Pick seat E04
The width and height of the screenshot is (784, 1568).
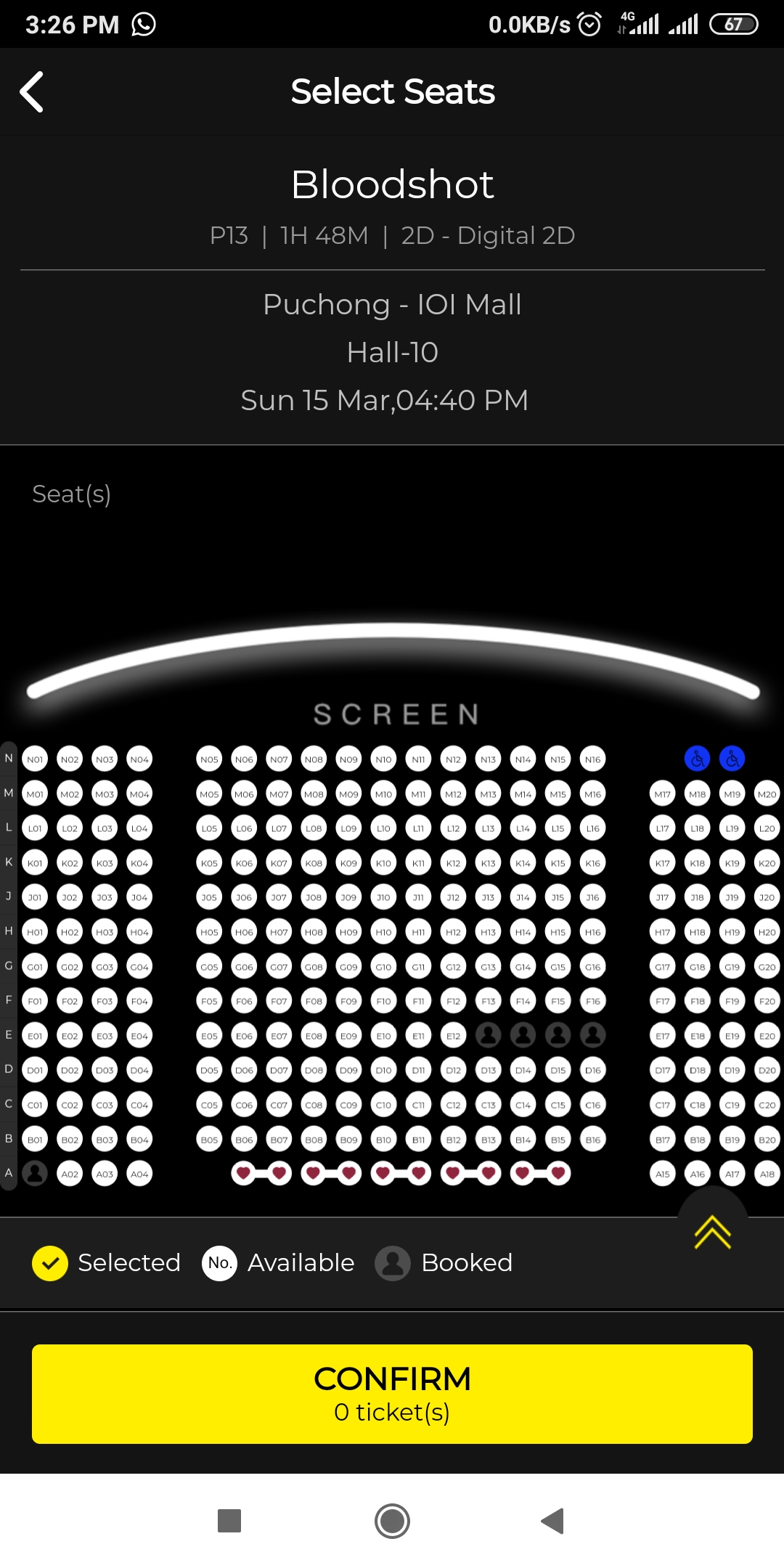pos(139,1036)
